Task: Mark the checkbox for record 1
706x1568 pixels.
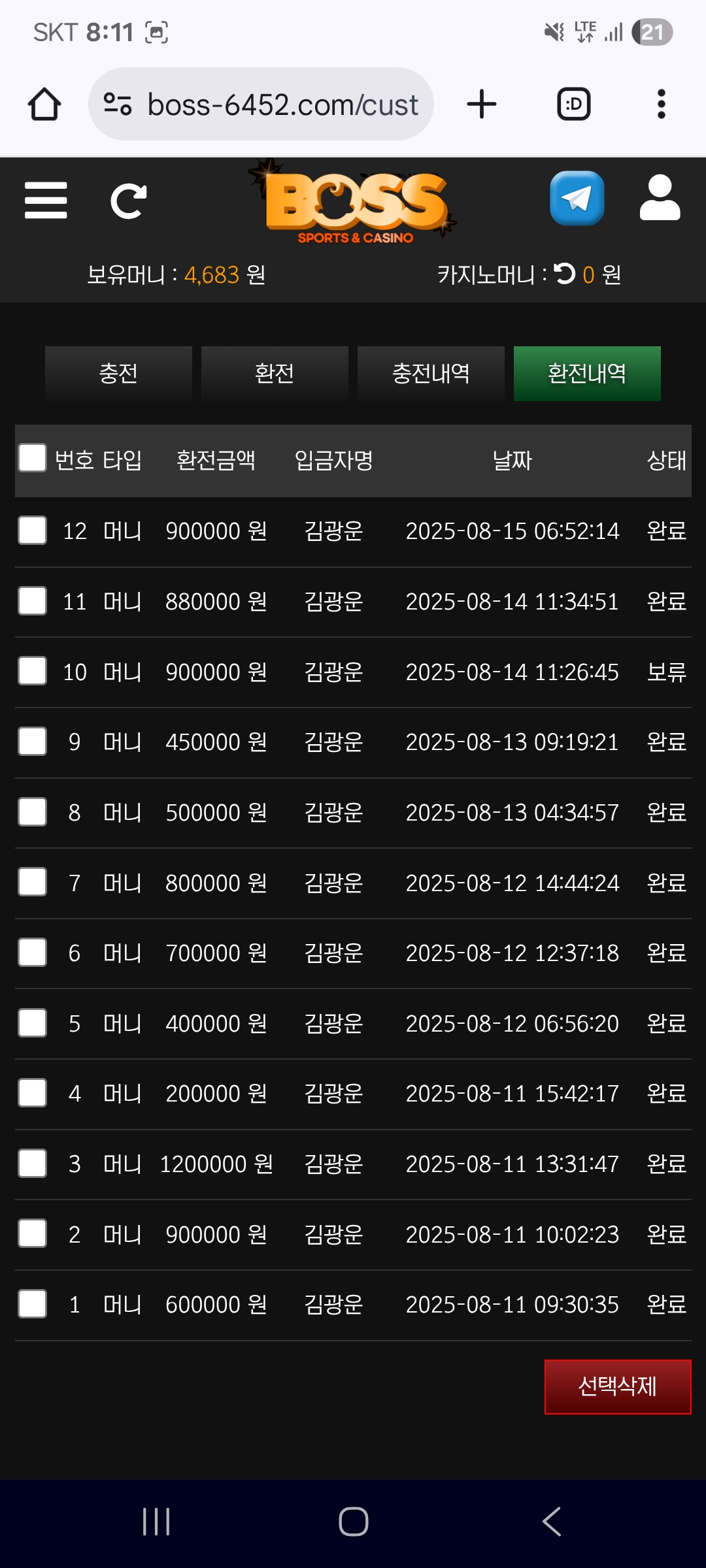Action: (x=32, y=1304)
